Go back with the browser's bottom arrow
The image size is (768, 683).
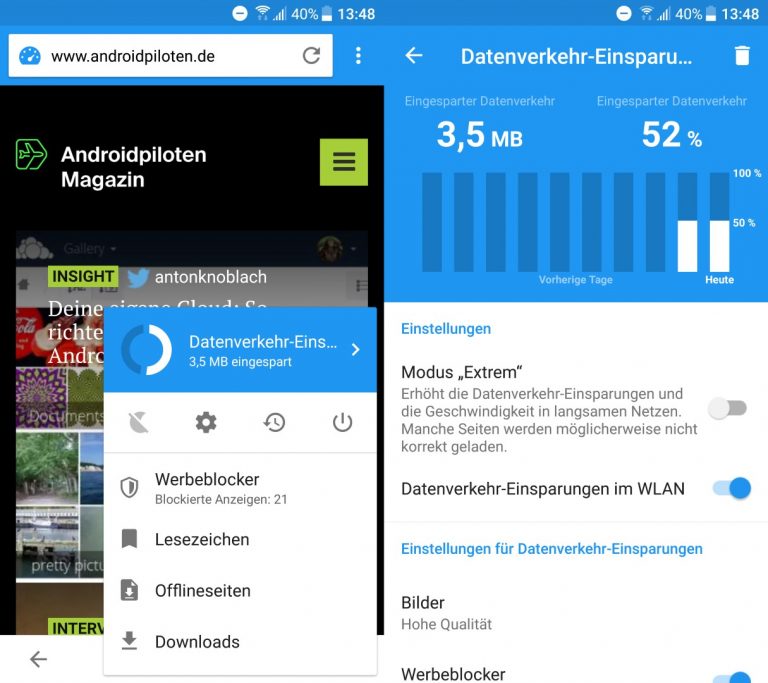coord(38,659)
